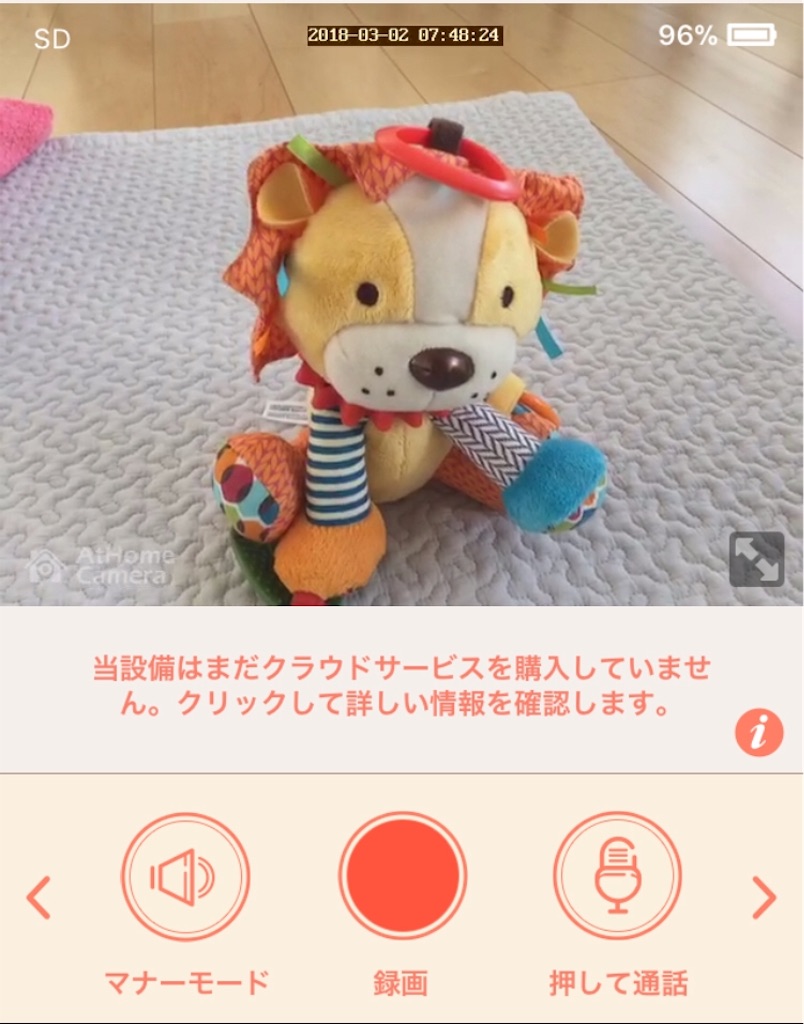Show more controls with the right arrow
Image resolution: width=804 pixels, height=1024 pixels.
click(x=763, y=897)
